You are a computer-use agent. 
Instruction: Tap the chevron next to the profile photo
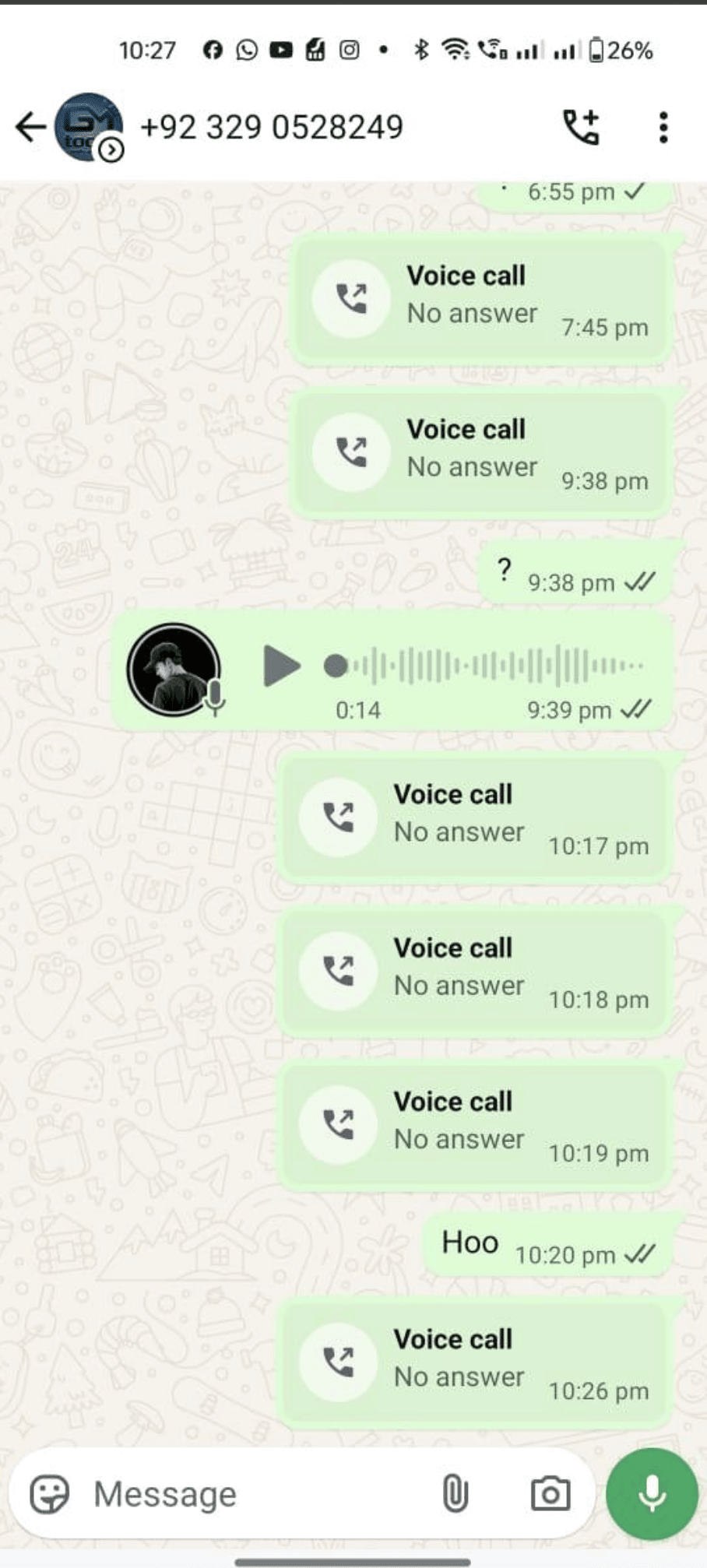114,148
